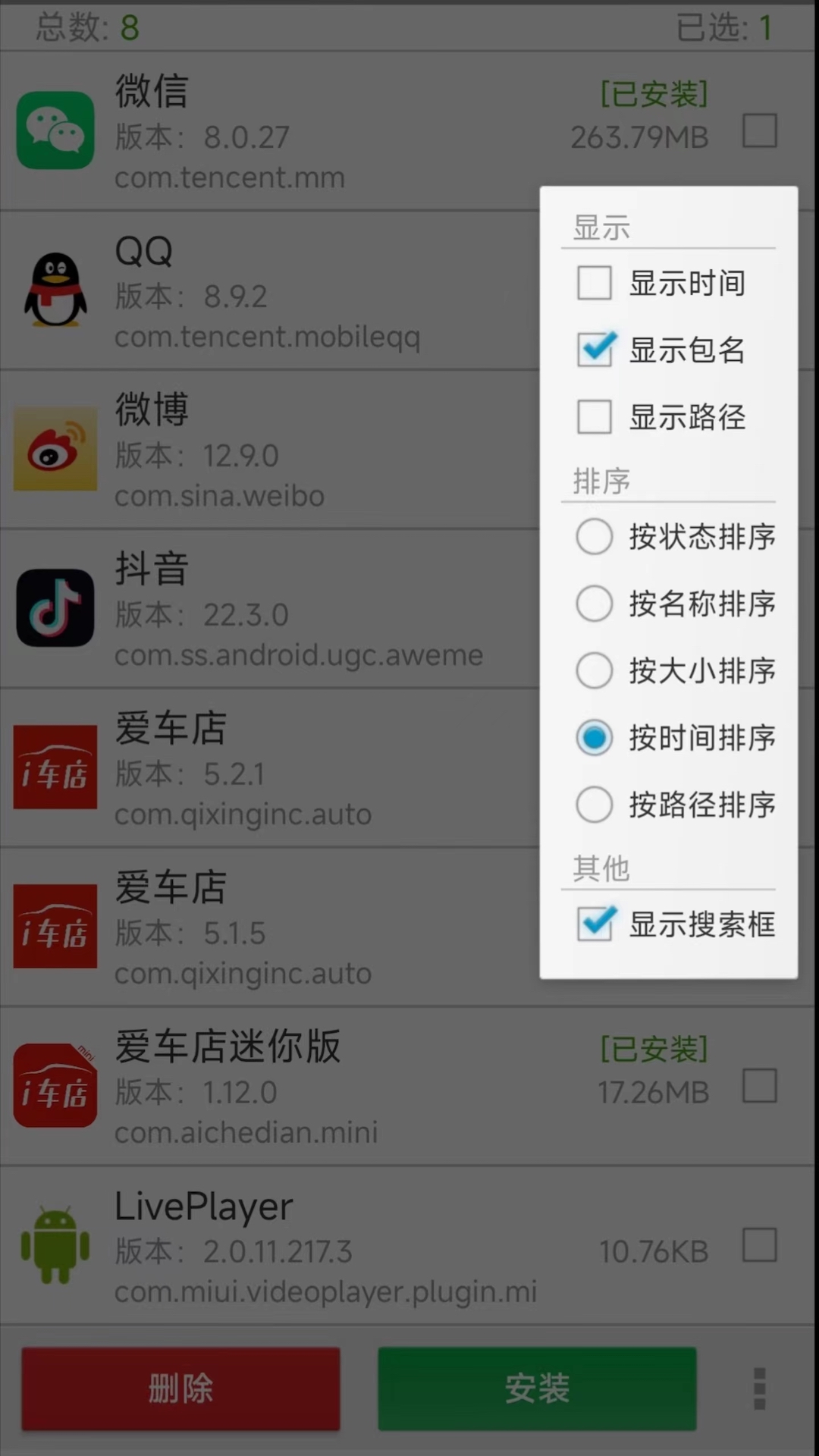Tap the green 安装 button

coord(537,1389)
